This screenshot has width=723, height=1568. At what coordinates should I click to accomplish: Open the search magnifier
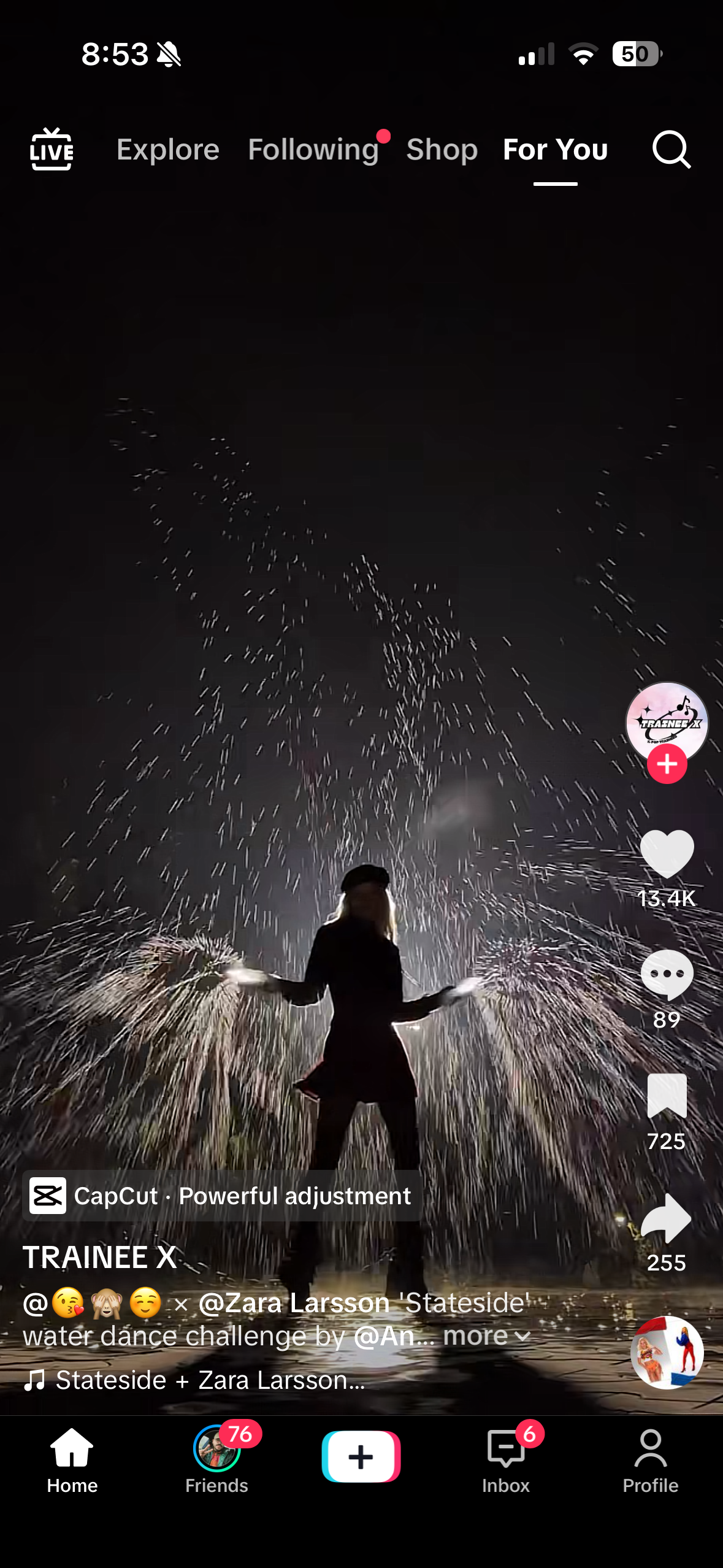tap(671, 149)
